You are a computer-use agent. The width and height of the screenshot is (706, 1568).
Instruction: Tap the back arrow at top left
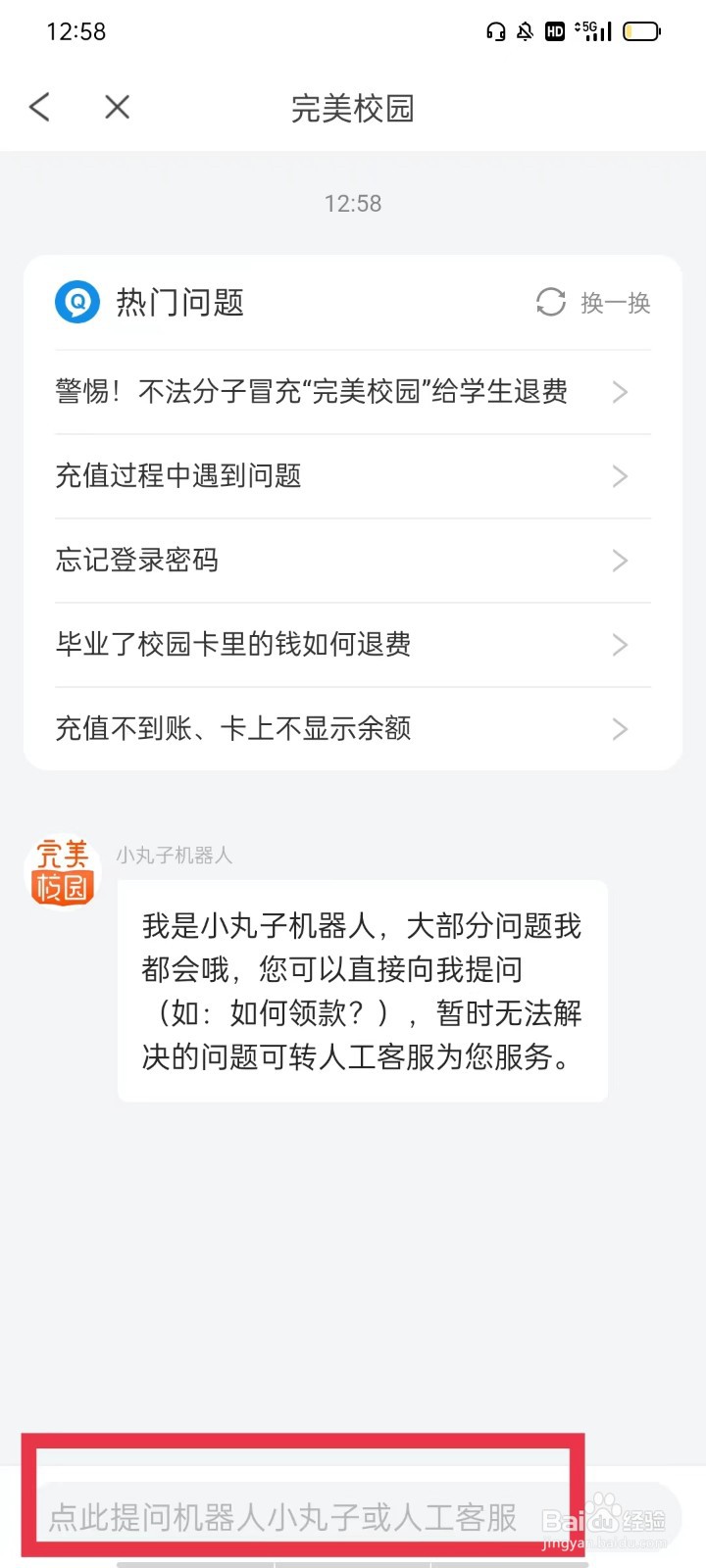(39, 107)
